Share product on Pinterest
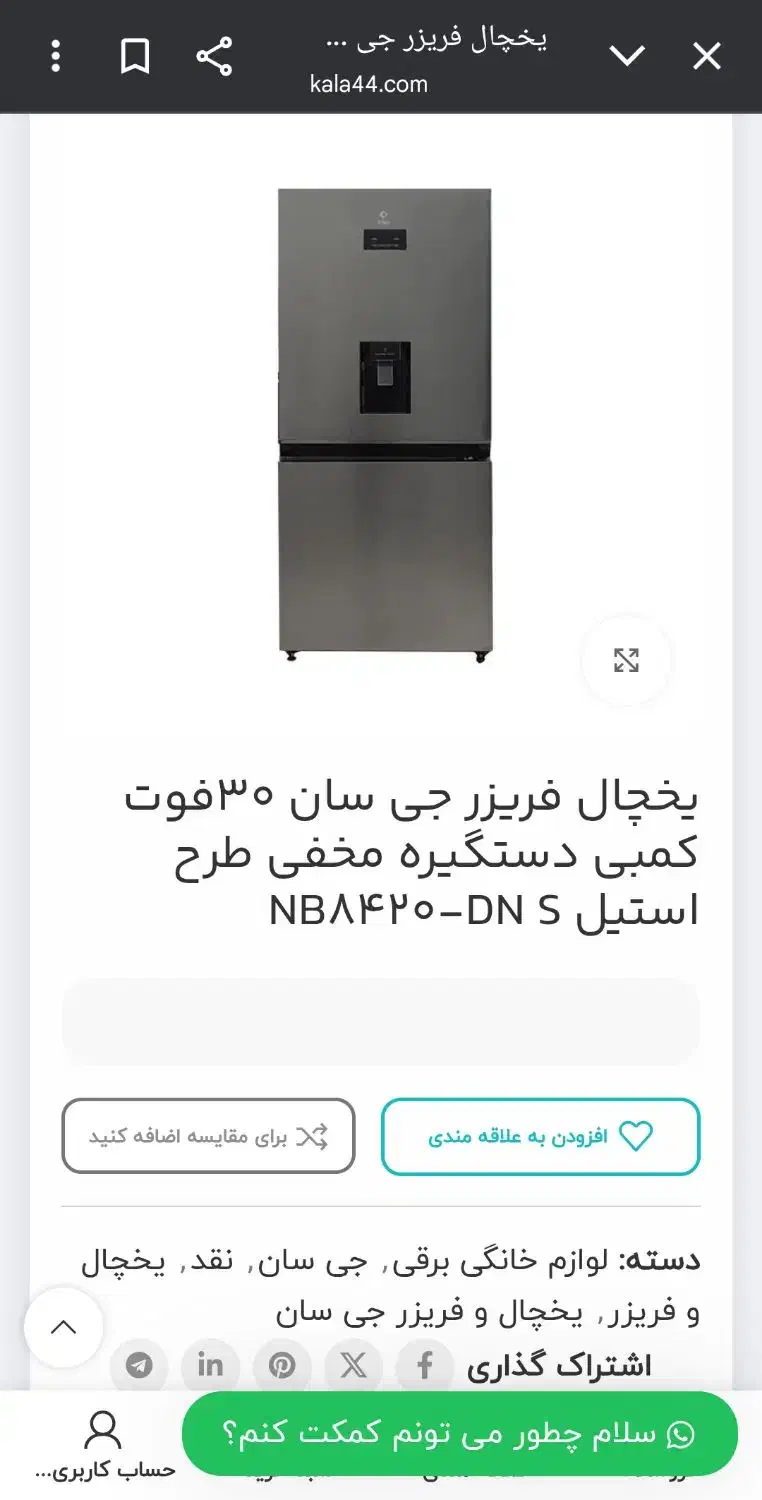762x1500 pixels. click(282, 1366)
